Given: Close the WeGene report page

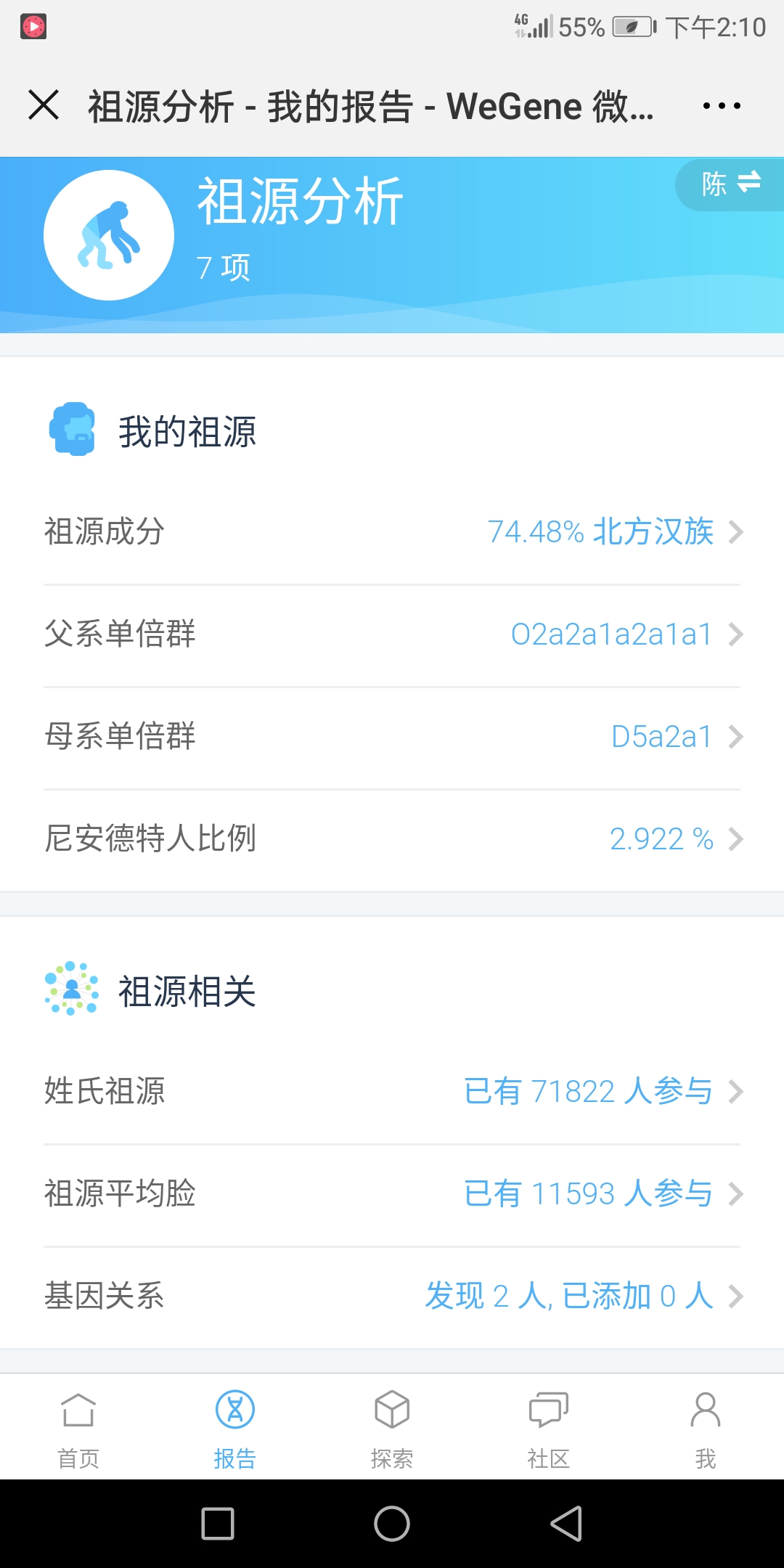Looking at the screenshot, I should coord(44,105).
